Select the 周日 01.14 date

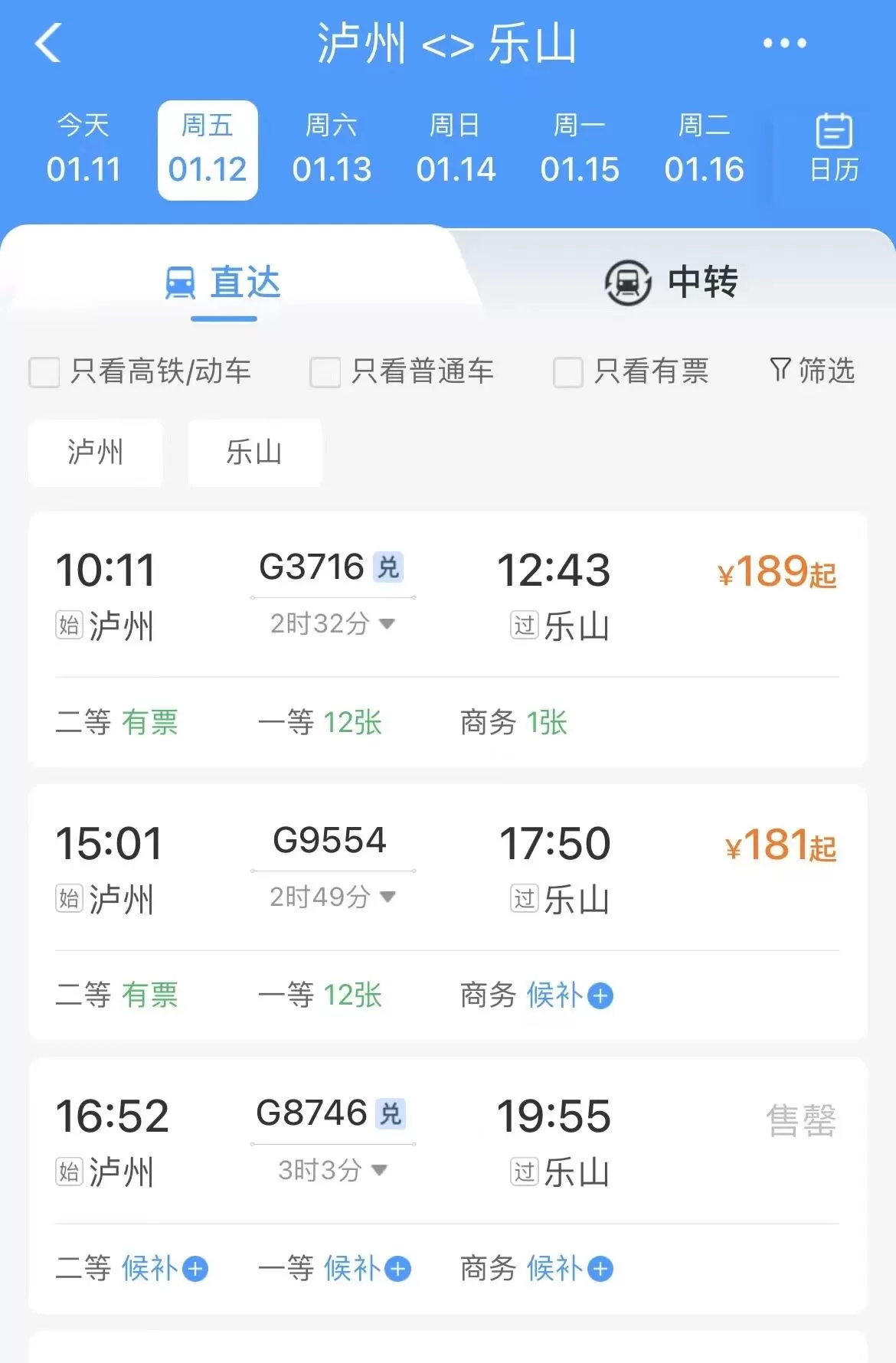(x=456, y=149)
